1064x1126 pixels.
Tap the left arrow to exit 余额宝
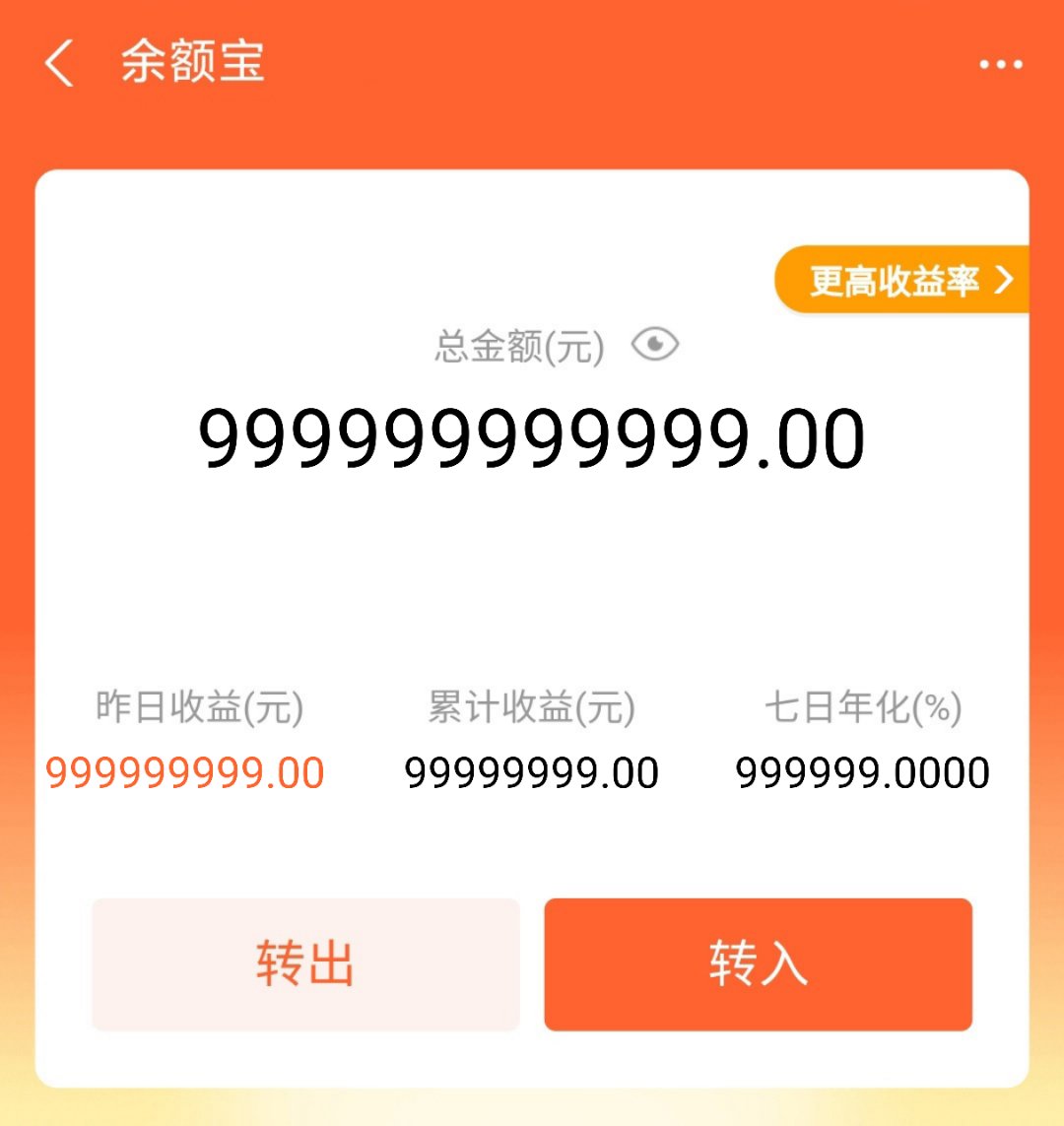pos(59,63)
